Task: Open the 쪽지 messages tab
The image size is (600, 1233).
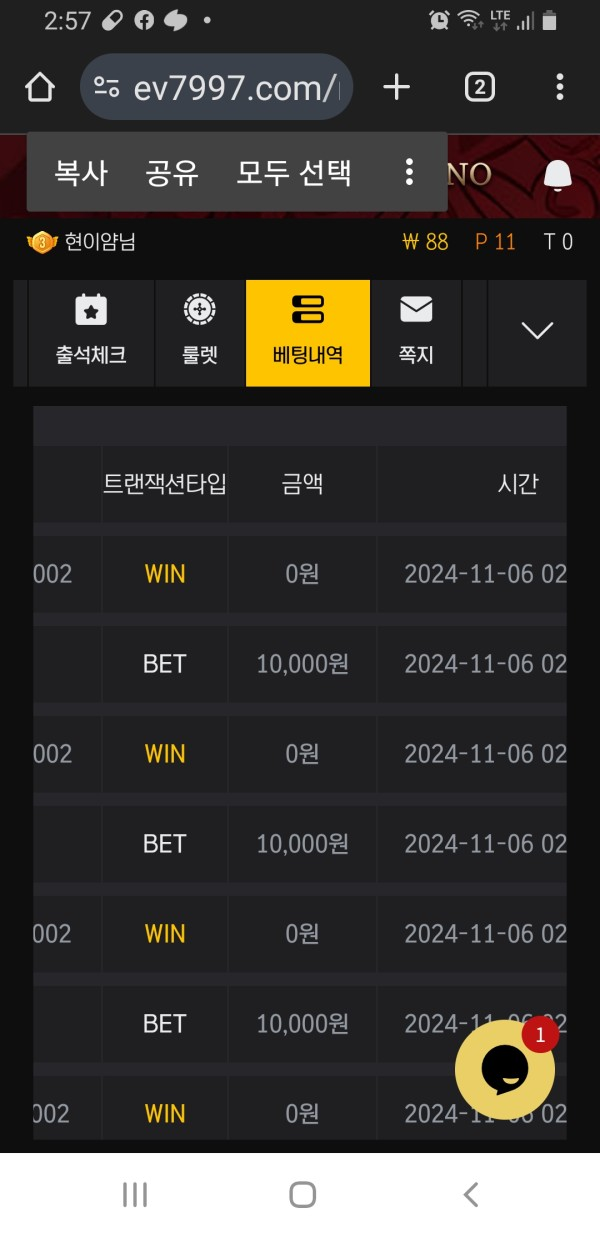Action: point(416,333)
